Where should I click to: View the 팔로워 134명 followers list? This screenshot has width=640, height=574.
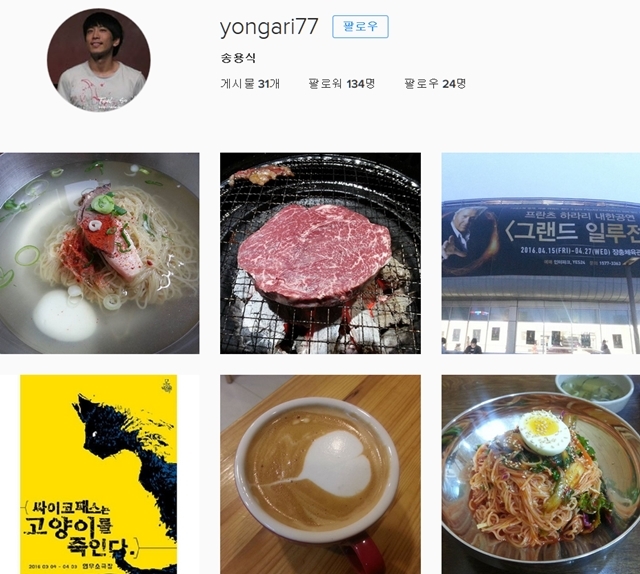pyautogui.click(x=342, y=84)
